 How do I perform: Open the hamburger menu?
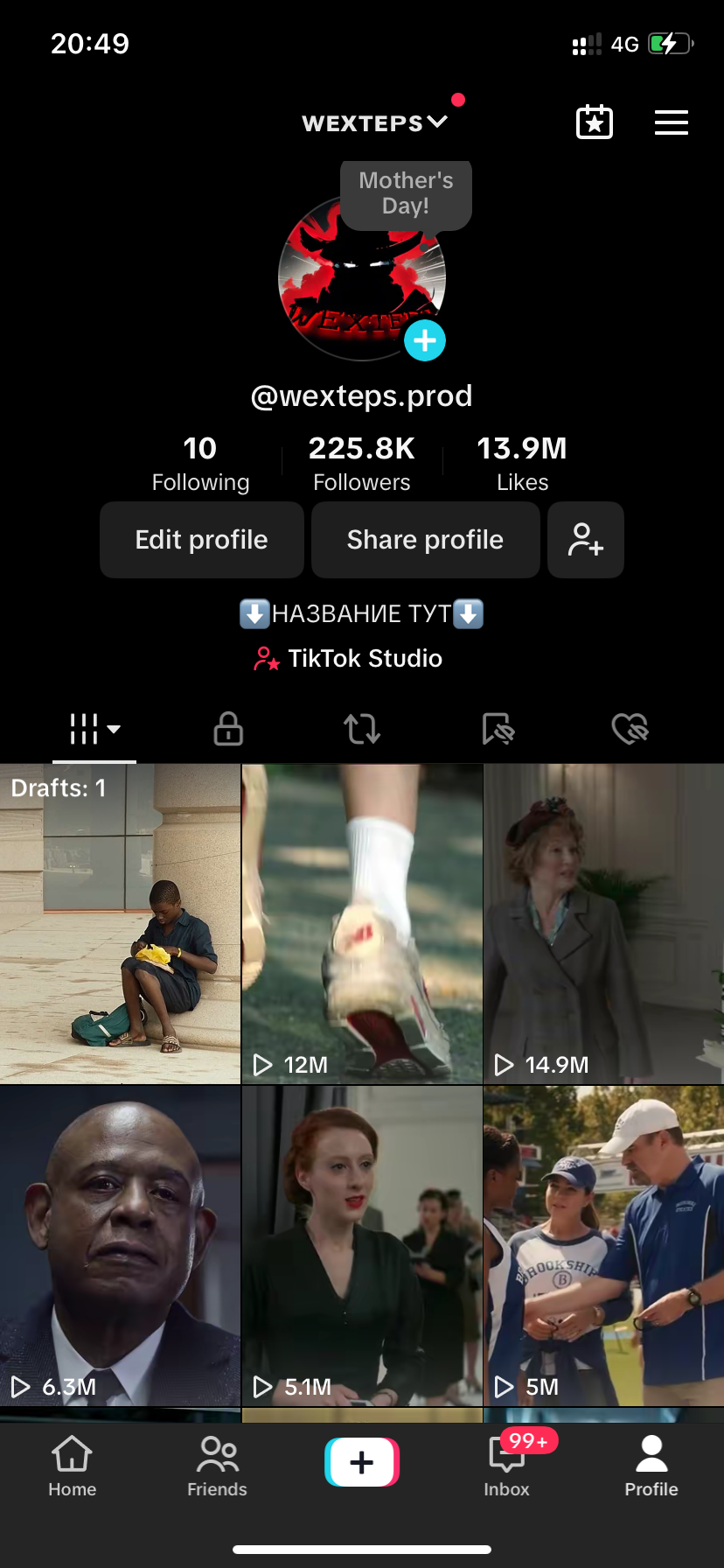coord(671,122)
